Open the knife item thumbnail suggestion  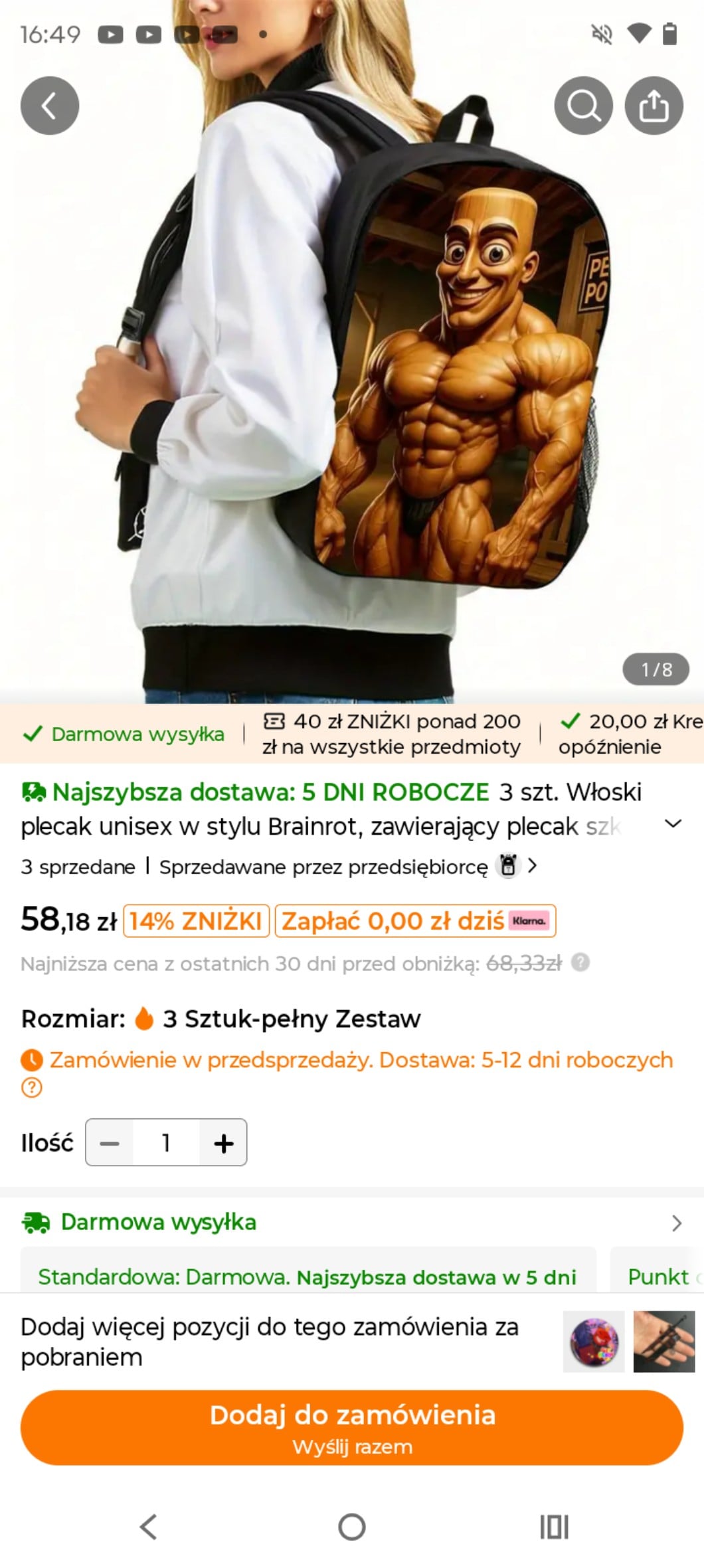tap(663, 1342)
